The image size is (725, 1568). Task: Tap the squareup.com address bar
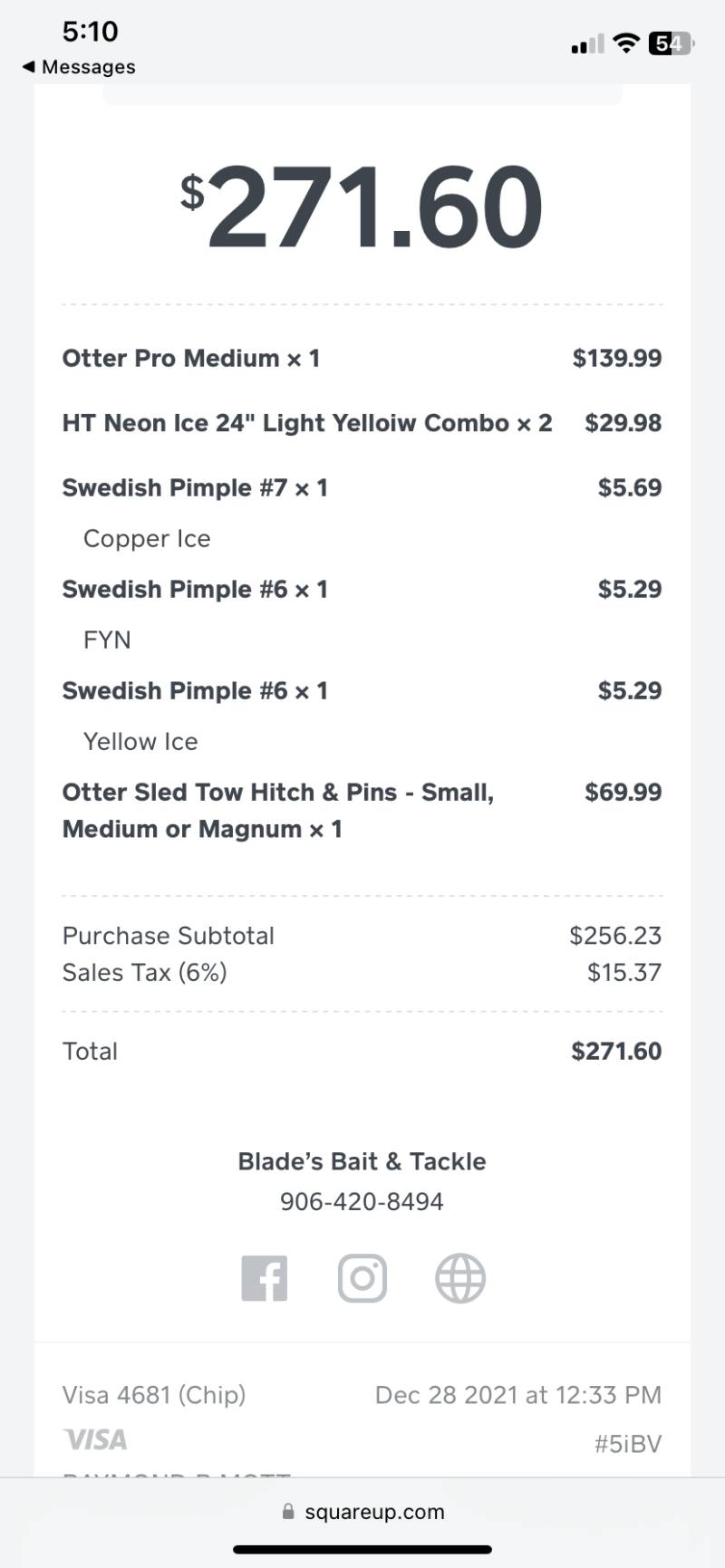tap(362, 1512)
